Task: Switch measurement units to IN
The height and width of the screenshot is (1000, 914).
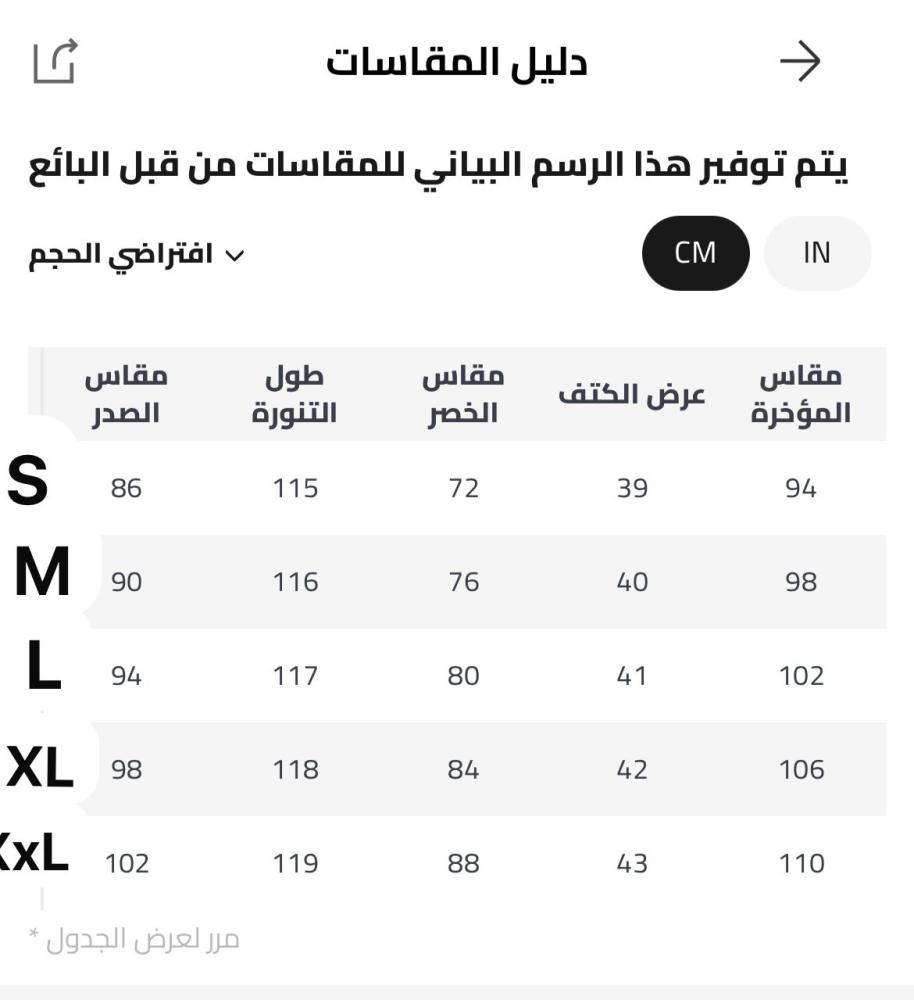Action: [x=817, y=253]
